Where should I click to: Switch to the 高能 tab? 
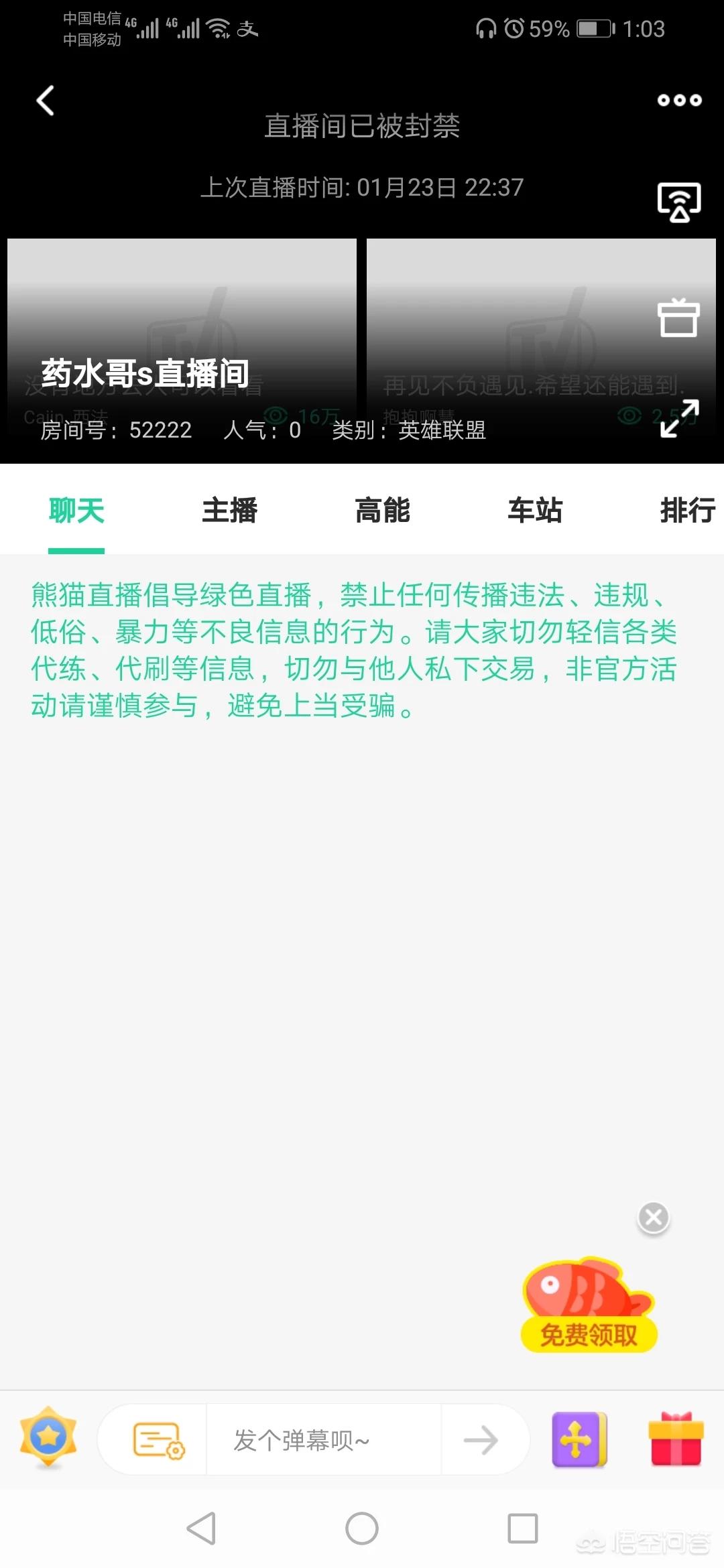383,511
